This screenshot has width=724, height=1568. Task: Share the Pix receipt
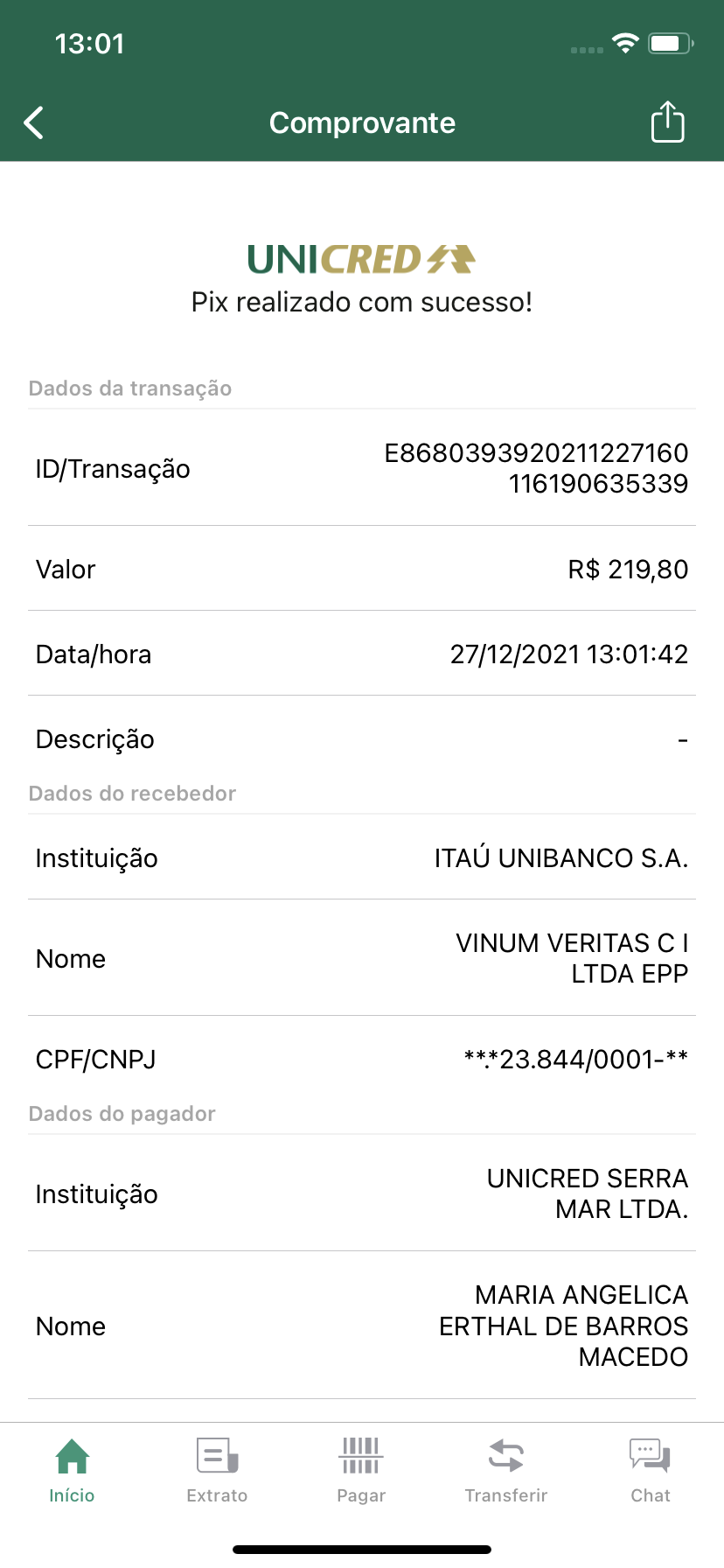pos(667,122)
